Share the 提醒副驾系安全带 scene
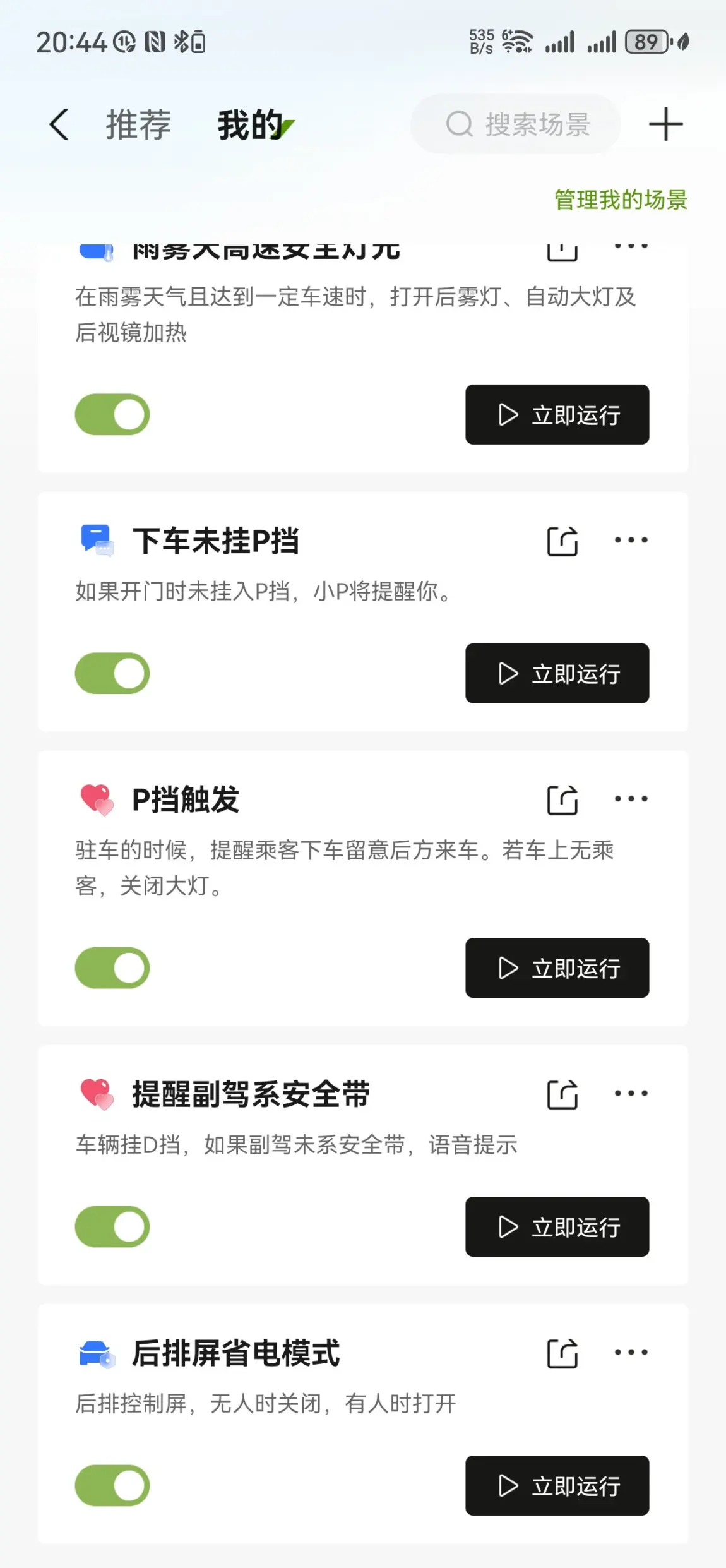 coord(562,1094)
